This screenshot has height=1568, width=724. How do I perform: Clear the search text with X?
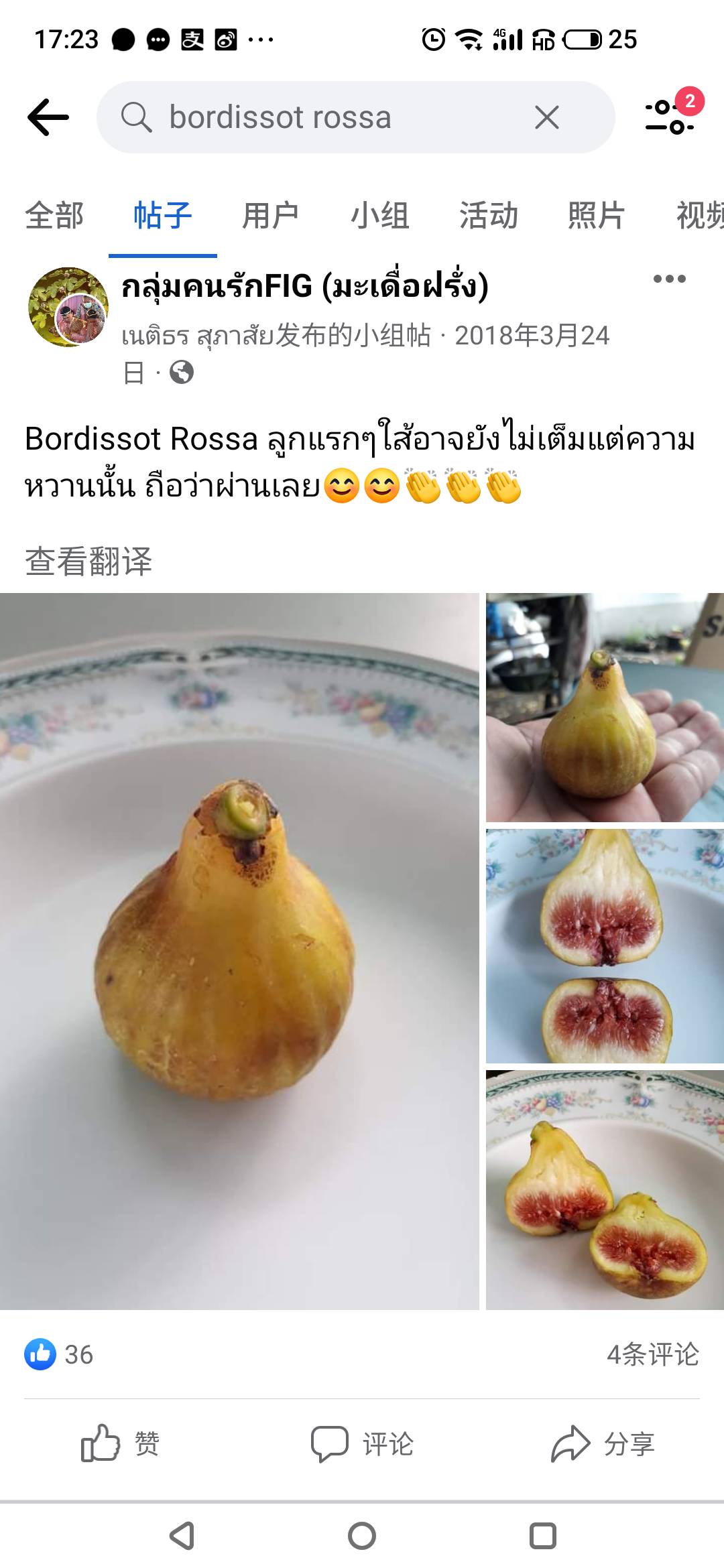click(x=547, y=117)
